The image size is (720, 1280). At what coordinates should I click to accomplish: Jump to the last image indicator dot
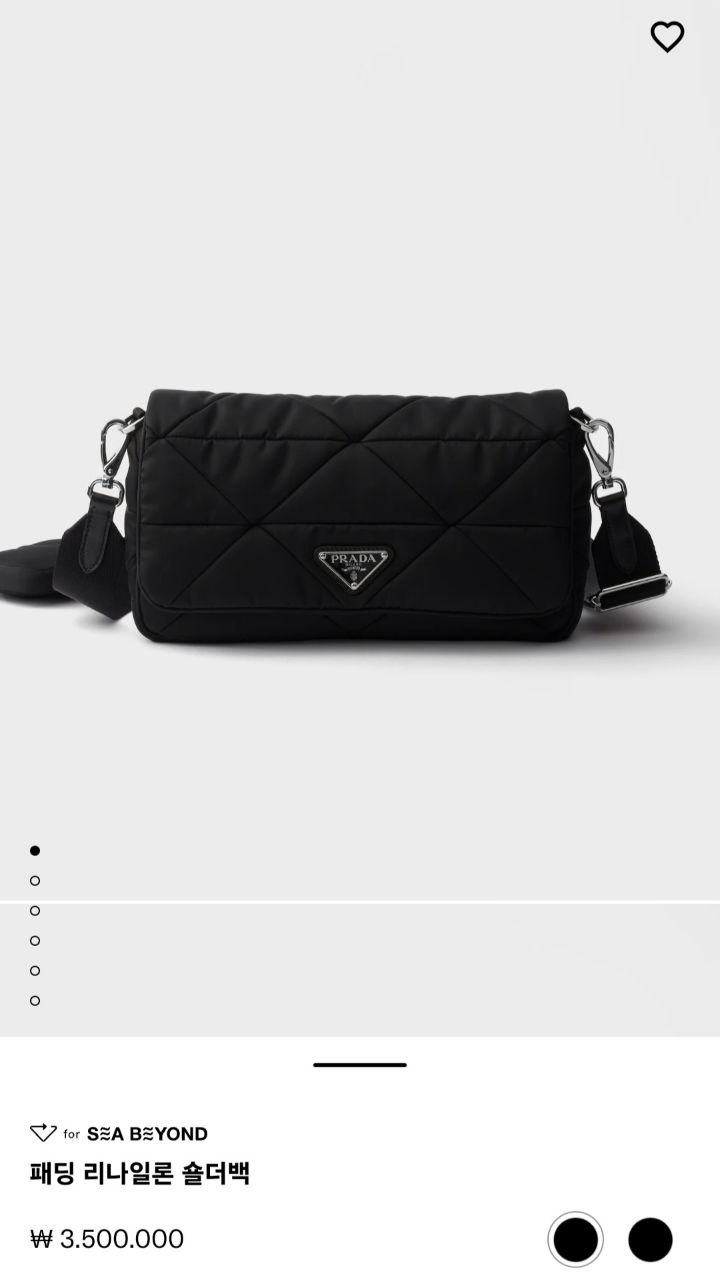(x=35, y=1000)
